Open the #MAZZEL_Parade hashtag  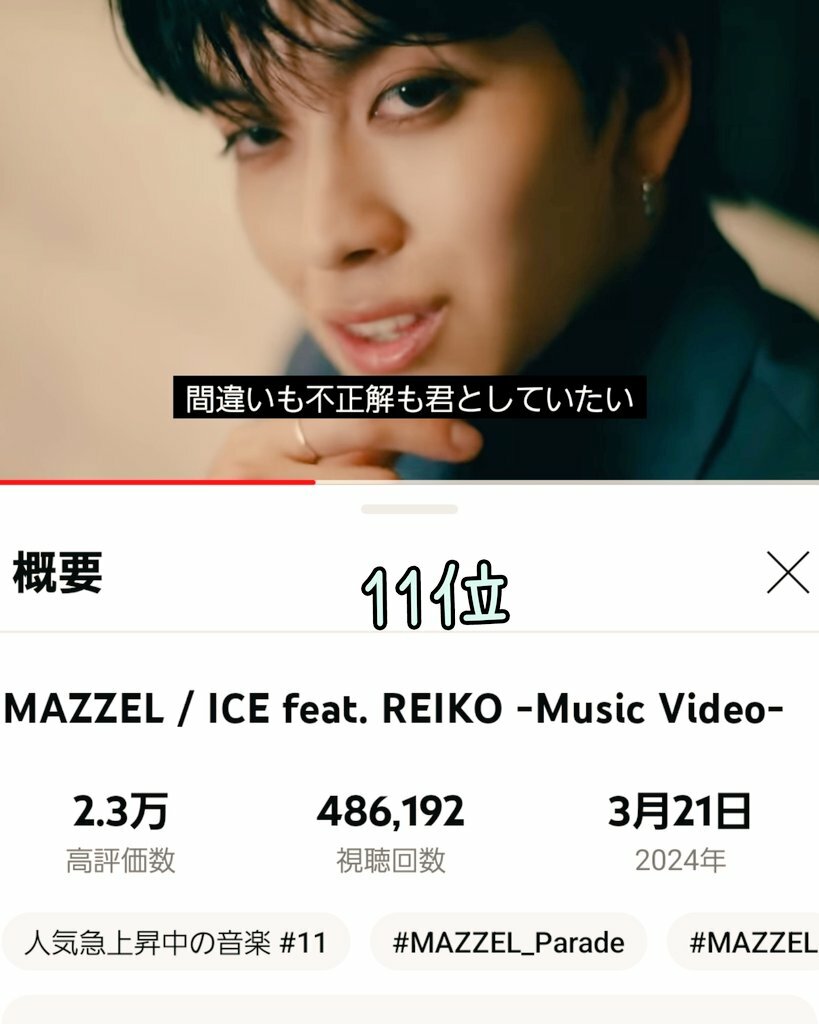point(508,942)
